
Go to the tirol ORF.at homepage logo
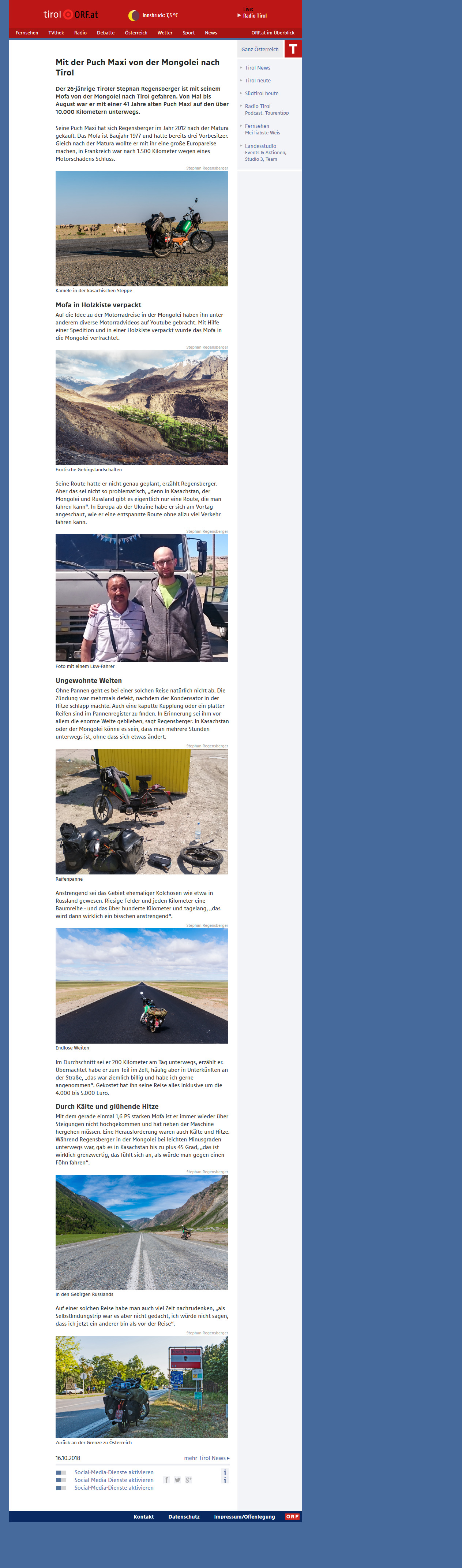70,15
